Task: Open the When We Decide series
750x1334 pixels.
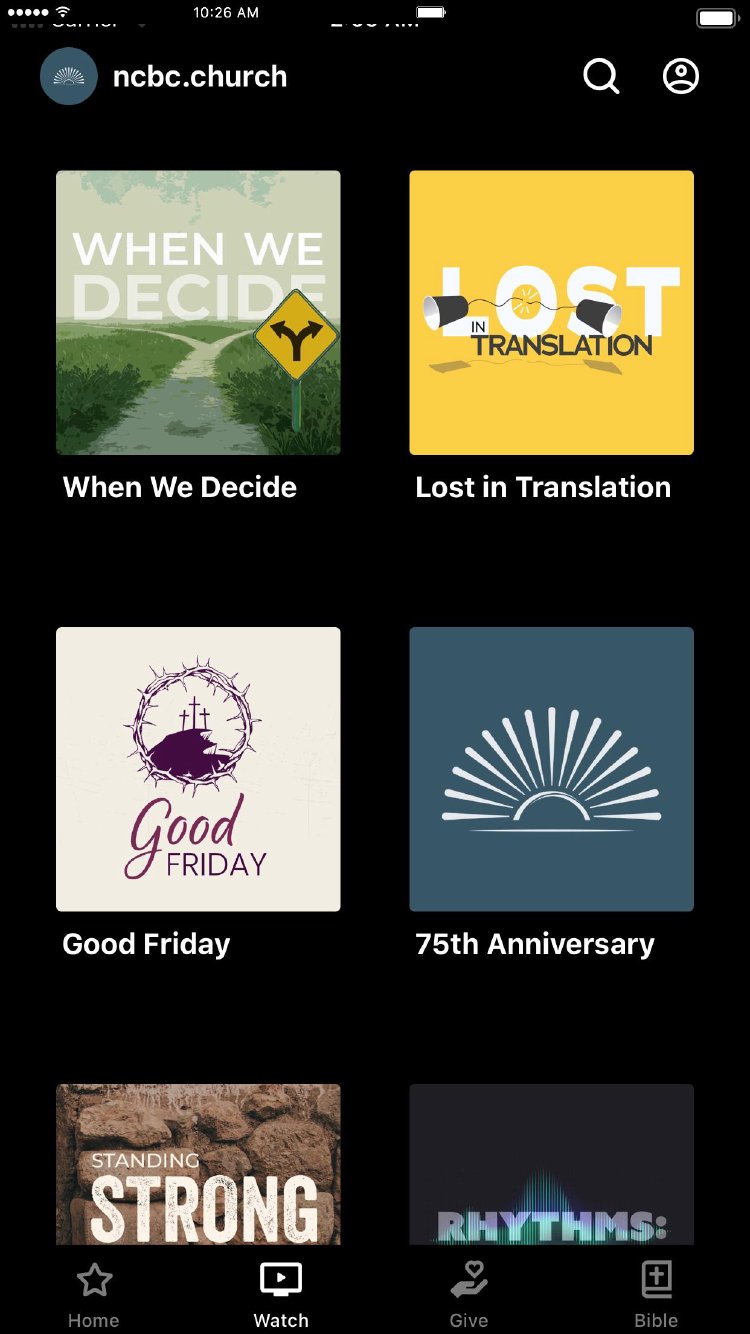Action: pos(198,313)
